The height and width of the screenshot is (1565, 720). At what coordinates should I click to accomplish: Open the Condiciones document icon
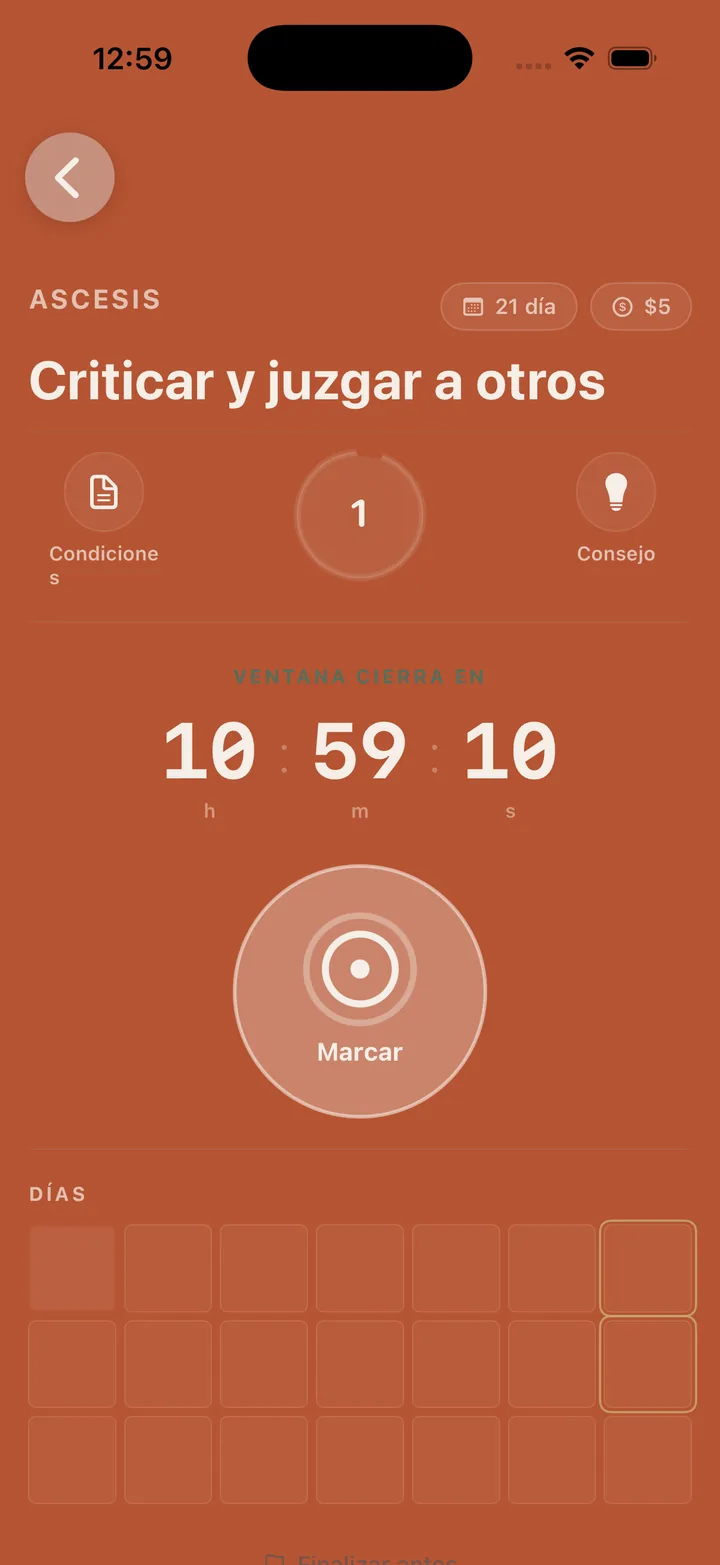tap(104, 492)
